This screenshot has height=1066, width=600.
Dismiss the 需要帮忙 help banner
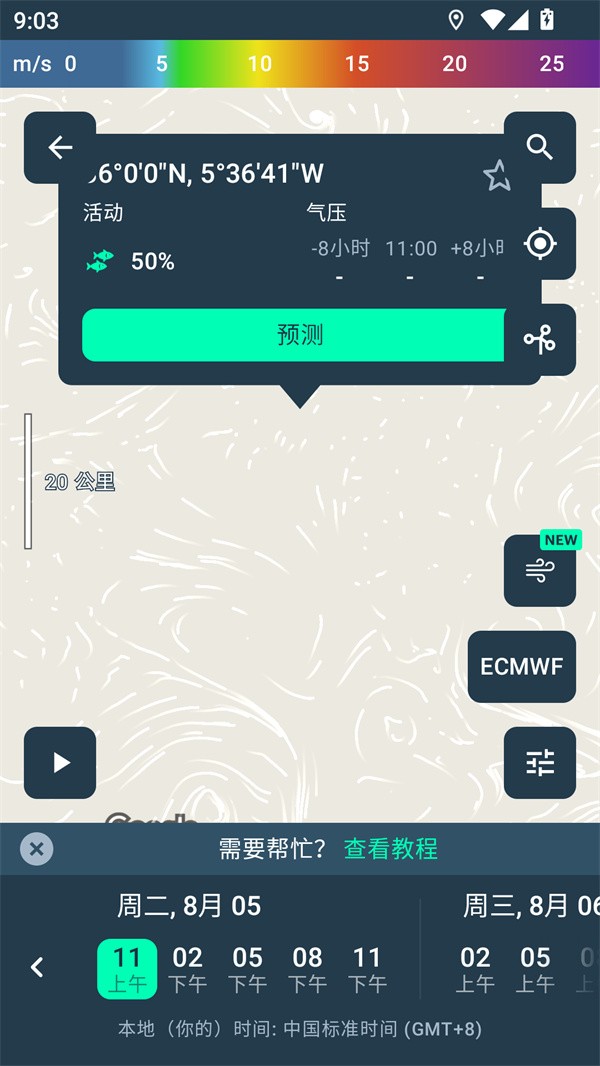coord(37,849)
